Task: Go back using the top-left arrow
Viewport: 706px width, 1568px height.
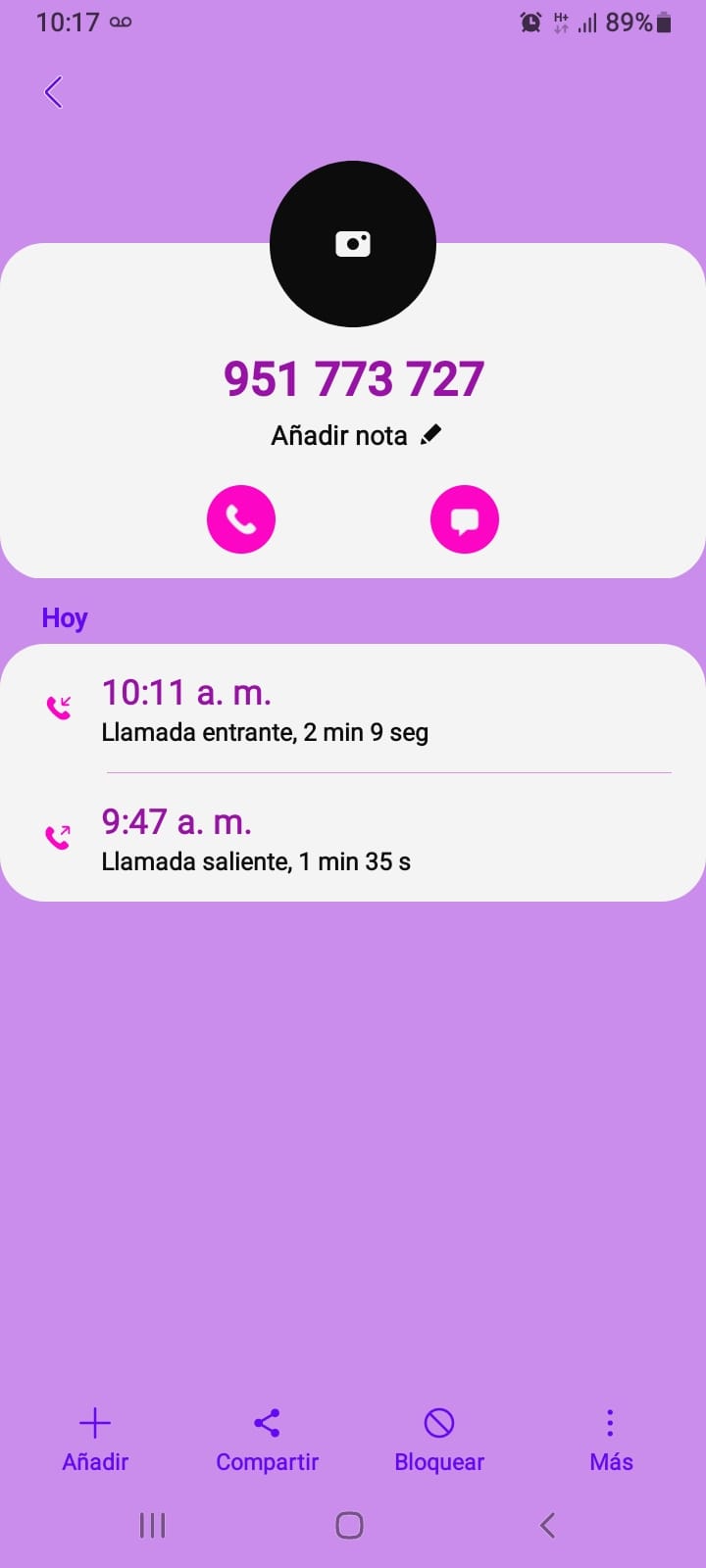Action: click(x=54, y=92)
